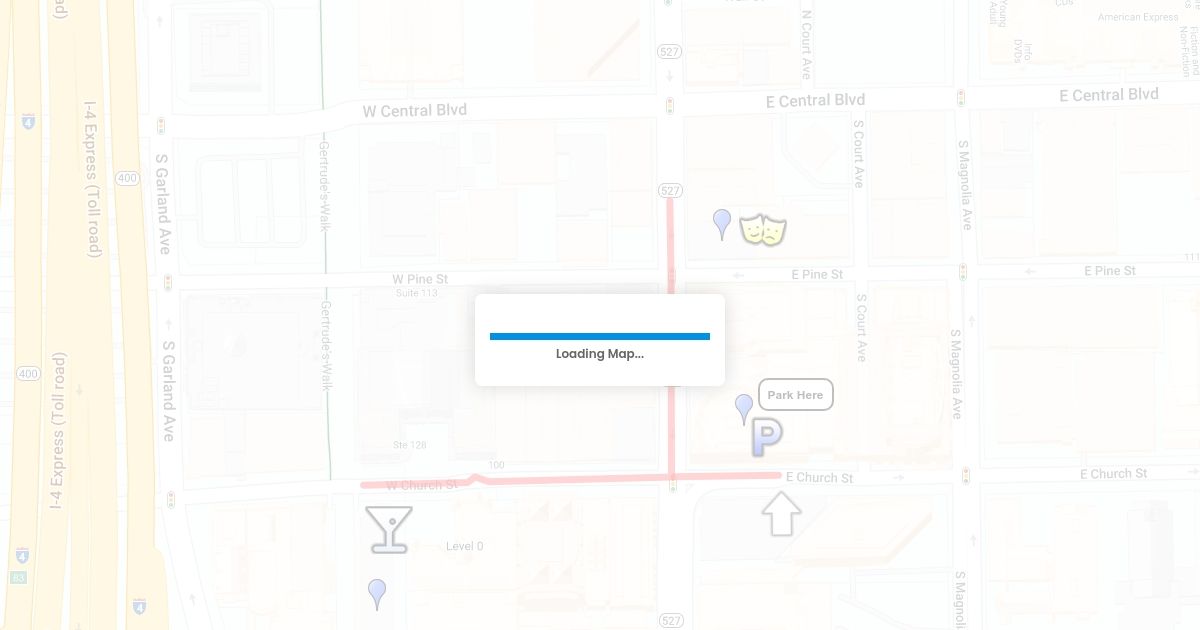Tap the theater masks marker

763,230
